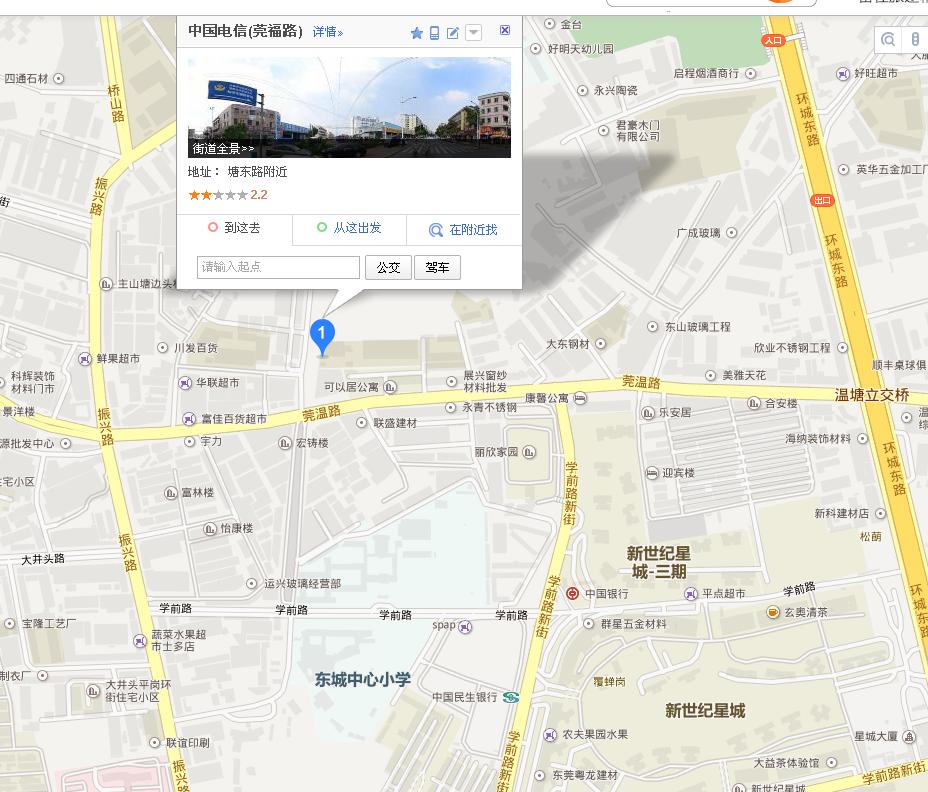Get 驾车 driving directions
The image size is (928, 792).
click(437, 267)
